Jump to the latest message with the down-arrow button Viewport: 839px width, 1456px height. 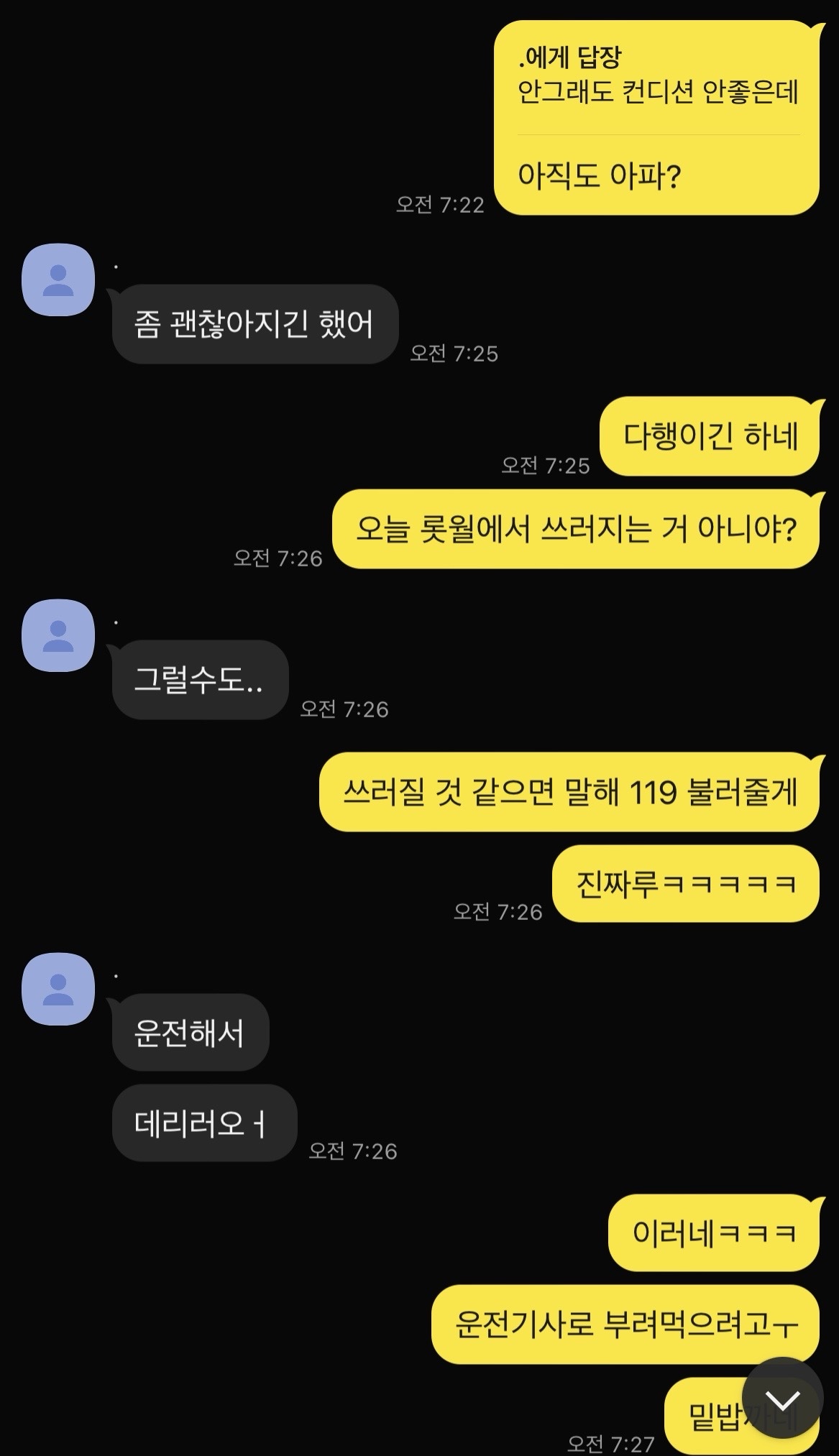(x=782, y=1398)
